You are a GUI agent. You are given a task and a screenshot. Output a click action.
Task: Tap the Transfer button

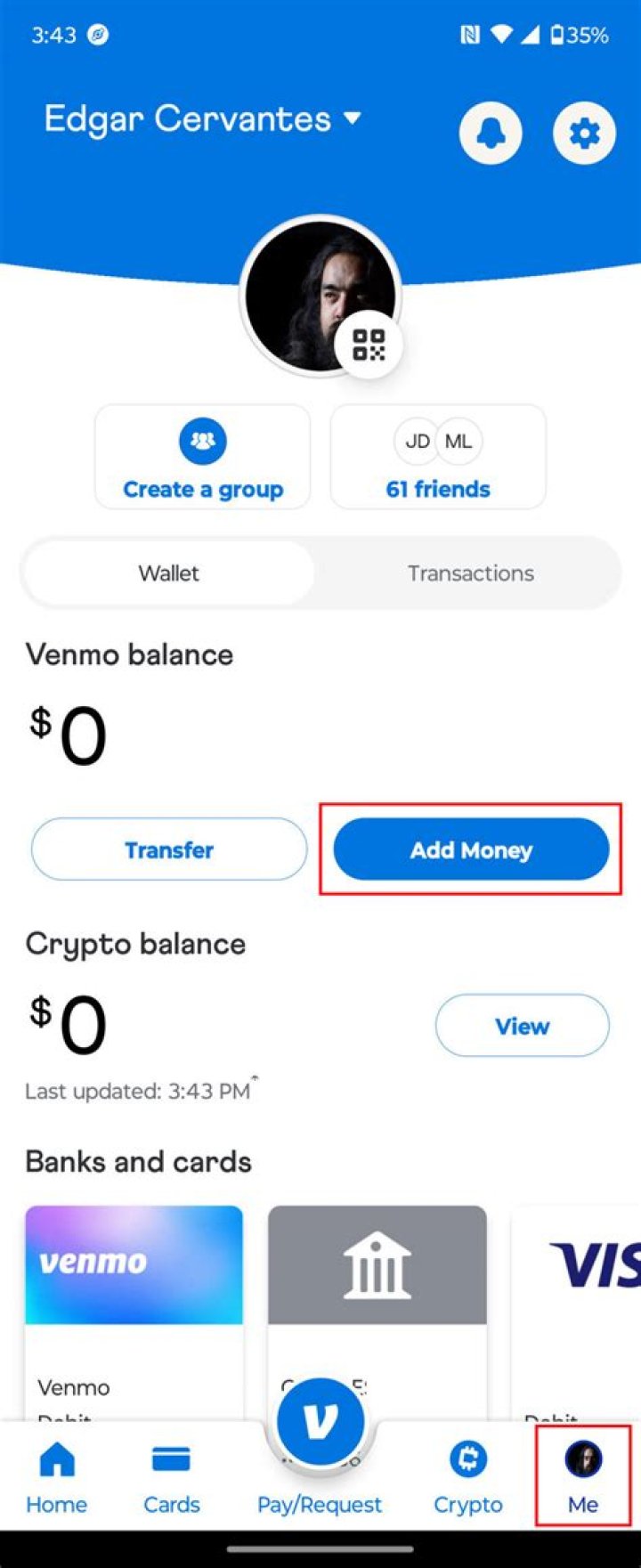tap(168, 849)
